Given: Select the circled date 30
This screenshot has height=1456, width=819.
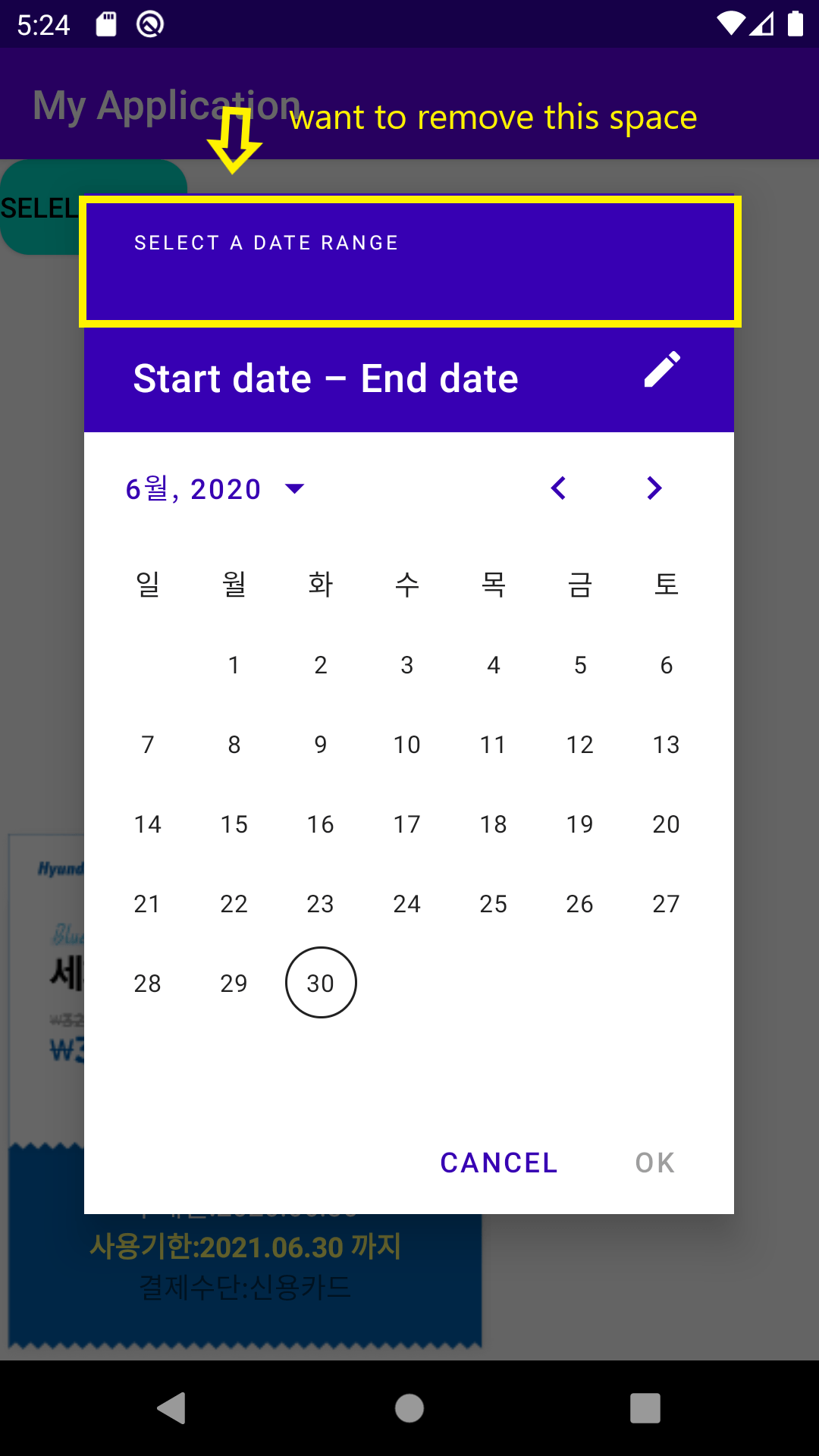Looking at the screenshot, I should coord(321,982).
